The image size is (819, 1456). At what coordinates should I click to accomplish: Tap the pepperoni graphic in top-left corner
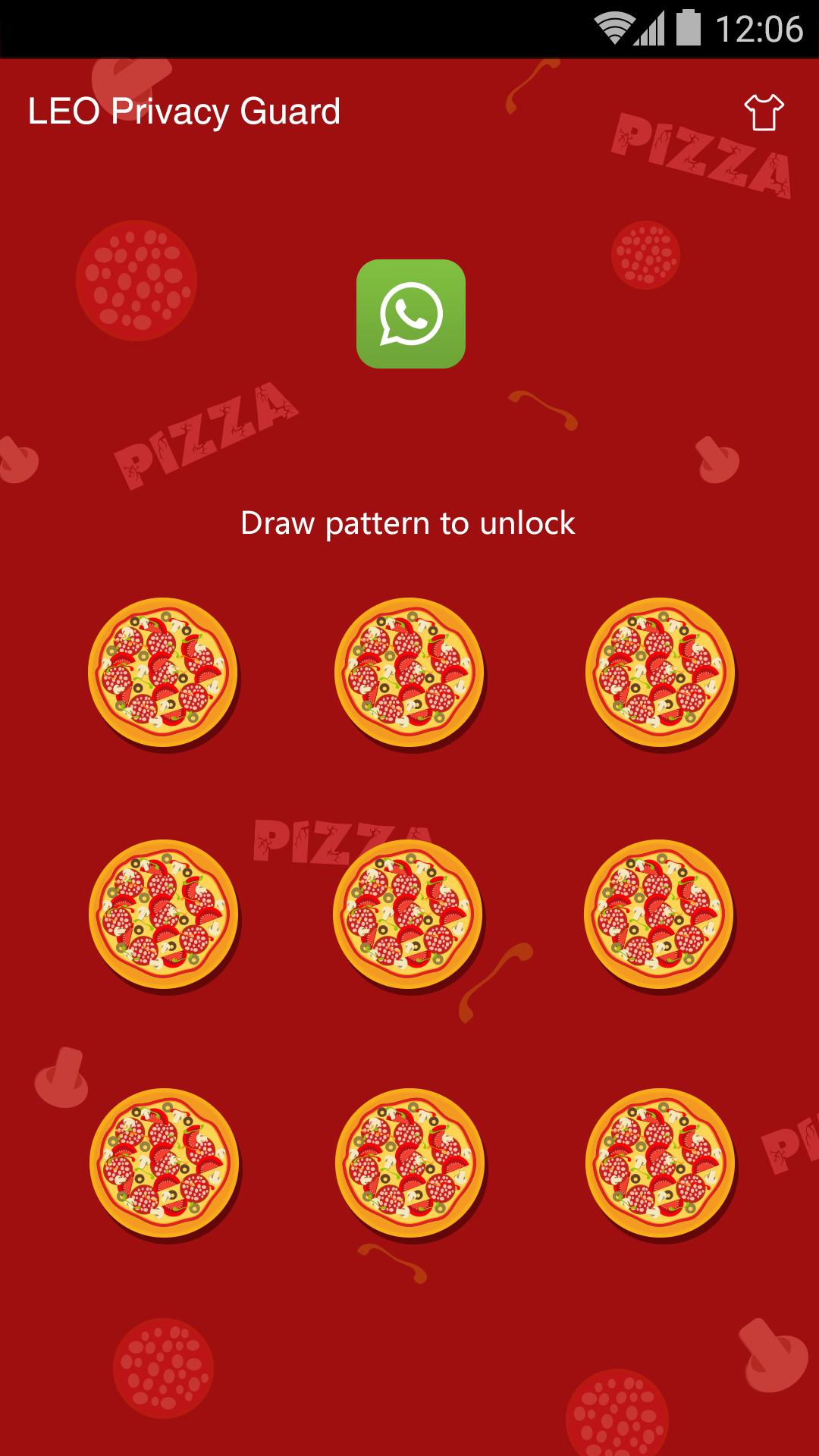point(136,281)
